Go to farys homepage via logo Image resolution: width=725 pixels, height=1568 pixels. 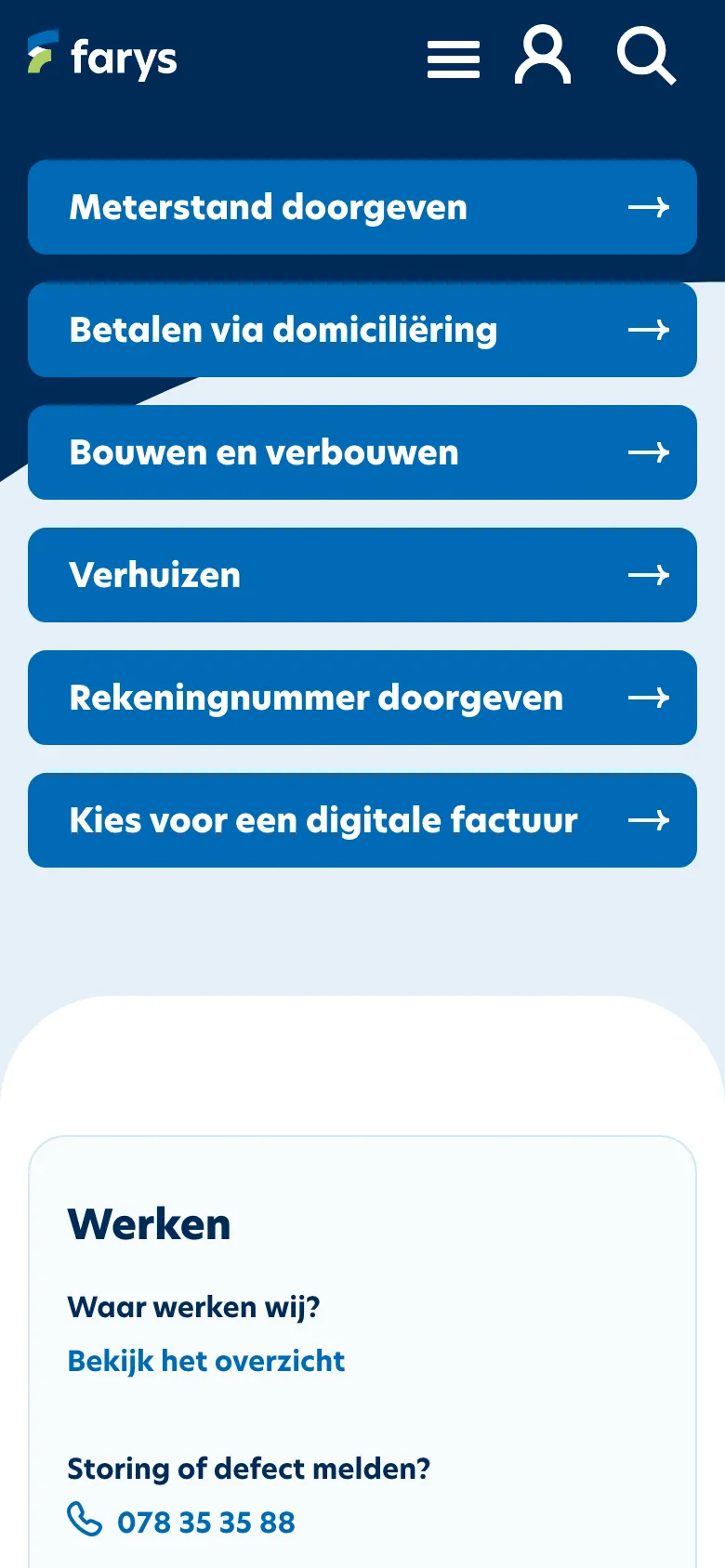[x=102, y=56]
